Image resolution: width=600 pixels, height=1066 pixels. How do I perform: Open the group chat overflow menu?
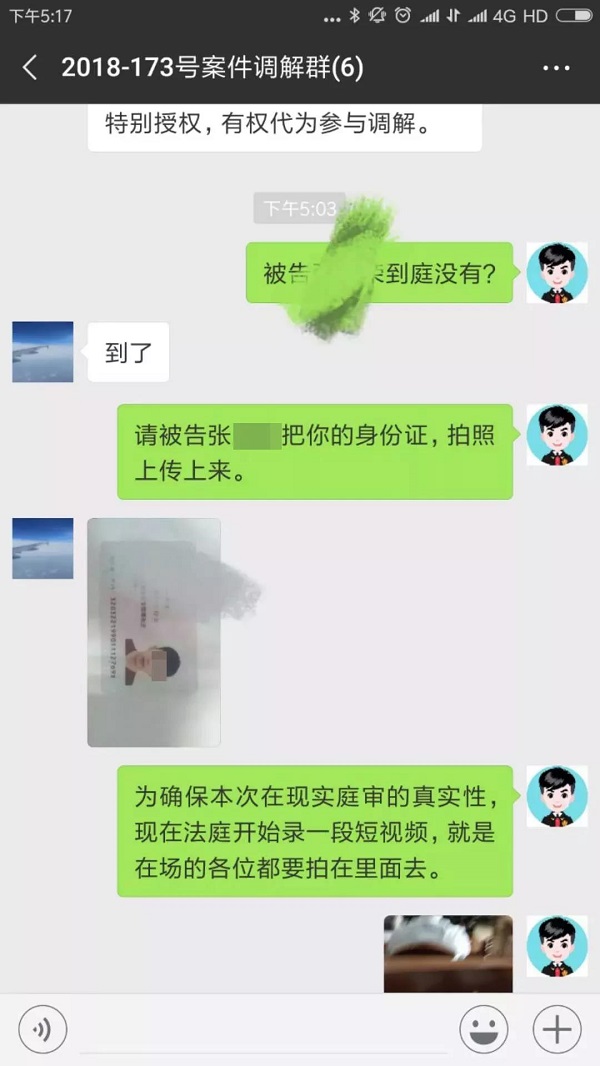point(555,68)
